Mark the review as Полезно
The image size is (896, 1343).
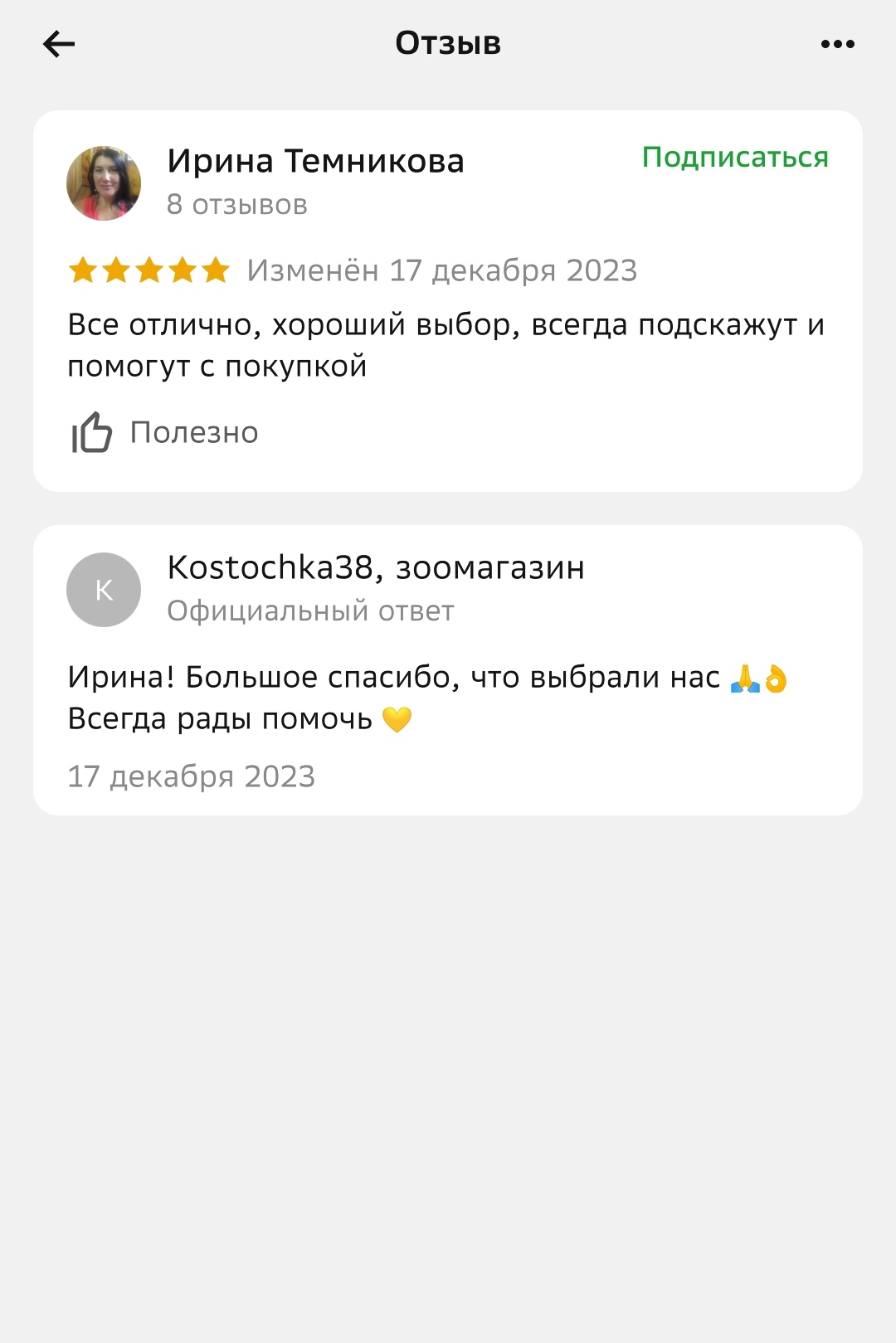(x=165, y=432)
